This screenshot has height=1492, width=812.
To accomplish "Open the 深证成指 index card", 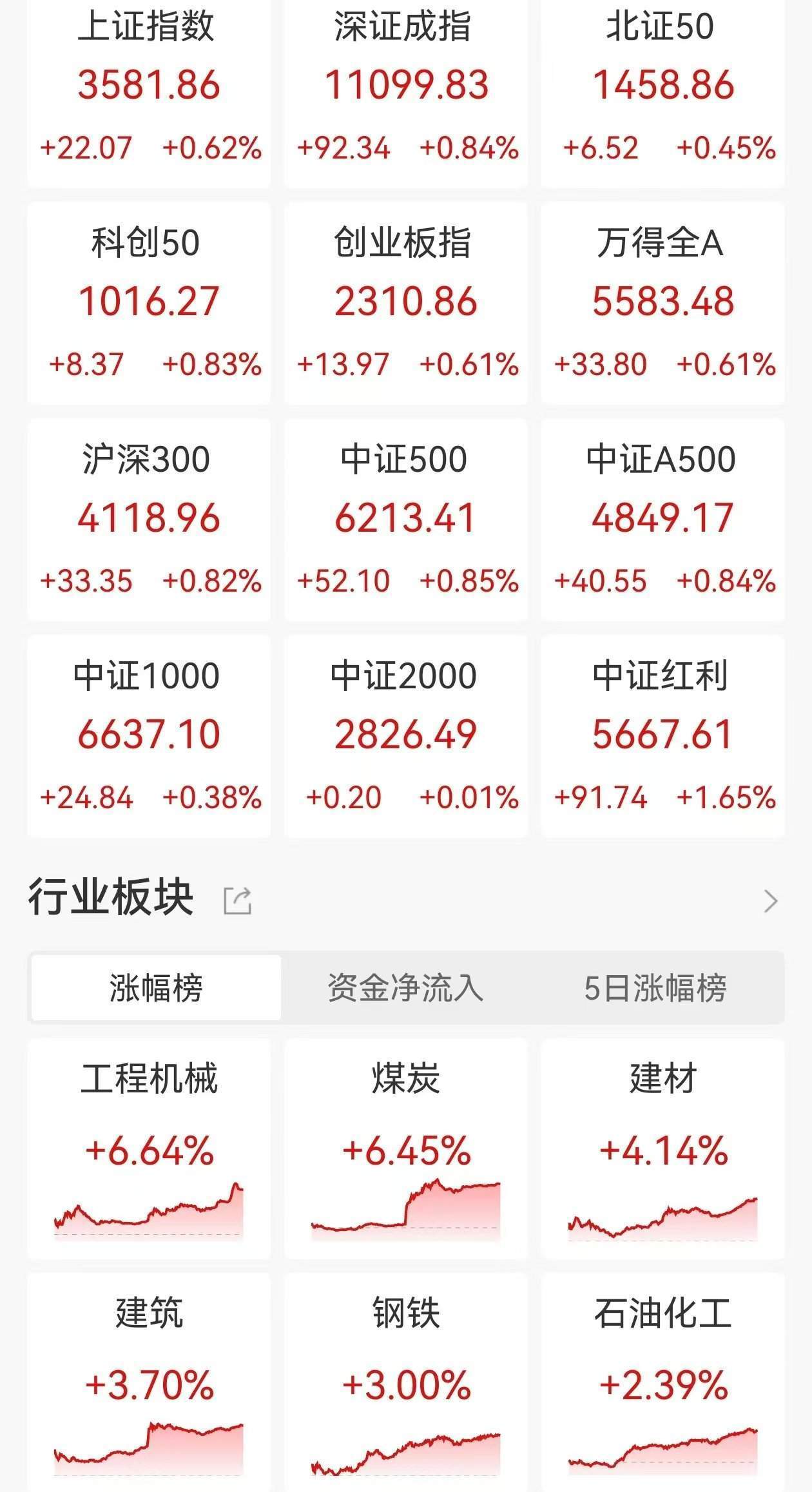I will coord(406,92).
